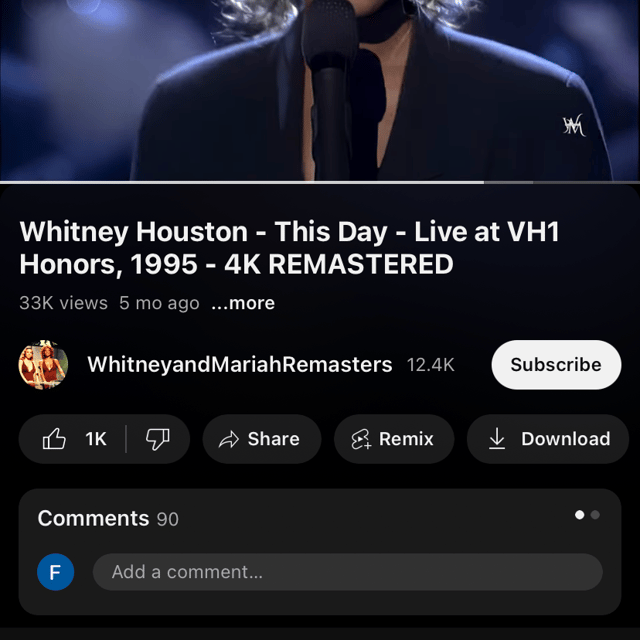
Task: Like this Whitney Houston video
Action: tap(74, 439)
